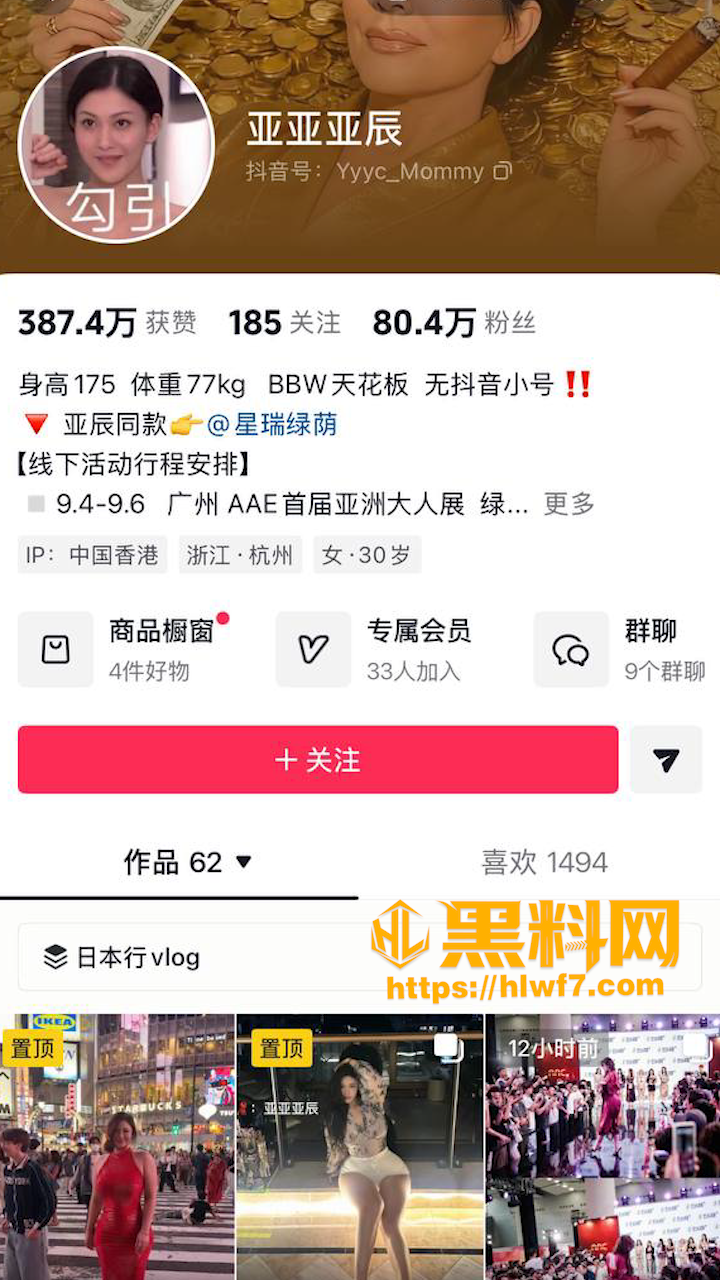The height and width of the screenshot is (1280, 720).
Task: Expand the bio with 更多
Action: pyautogui.click(x=568, y=504)
